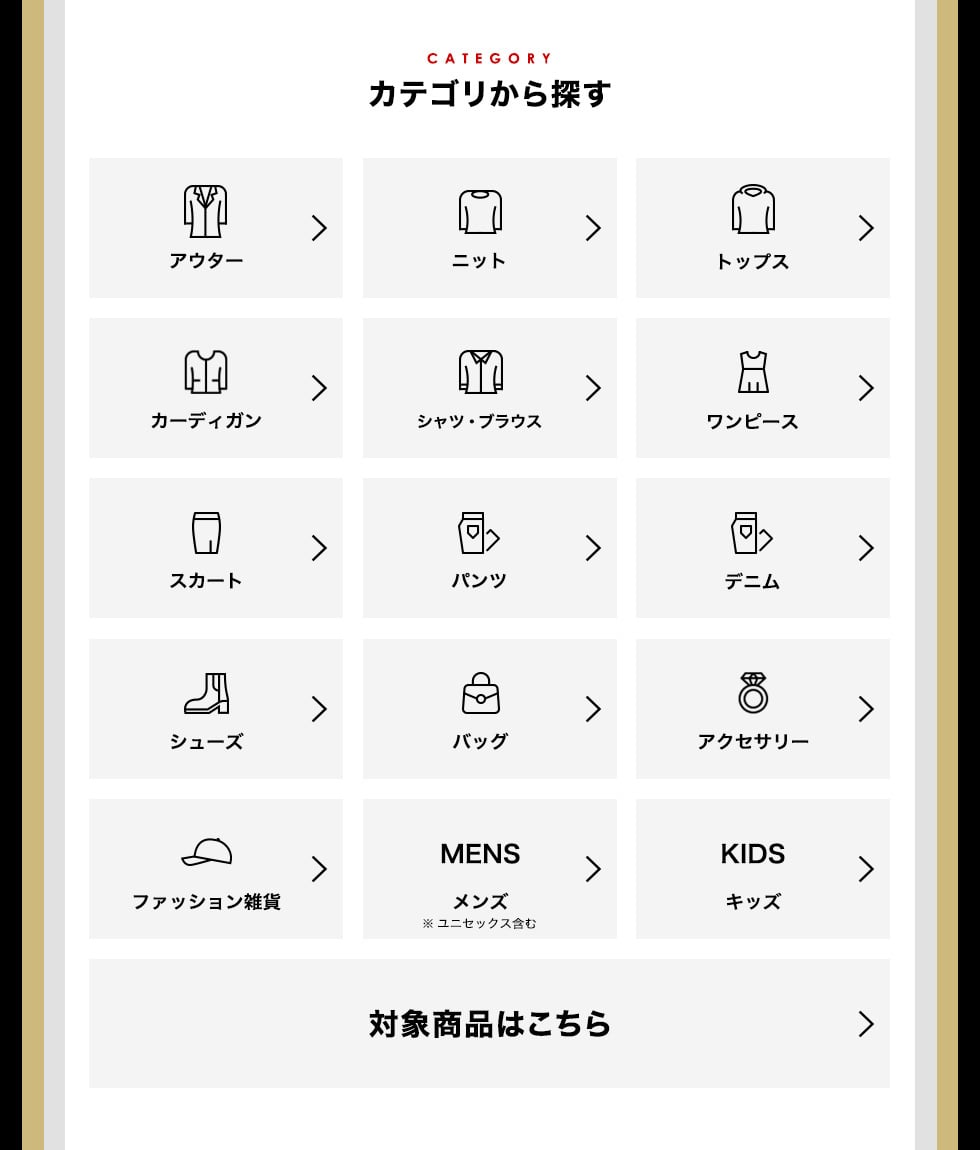Screen dimensions: 980x1150
Task: Go to シャツ・ブラウス category
Action: [489, 388]
